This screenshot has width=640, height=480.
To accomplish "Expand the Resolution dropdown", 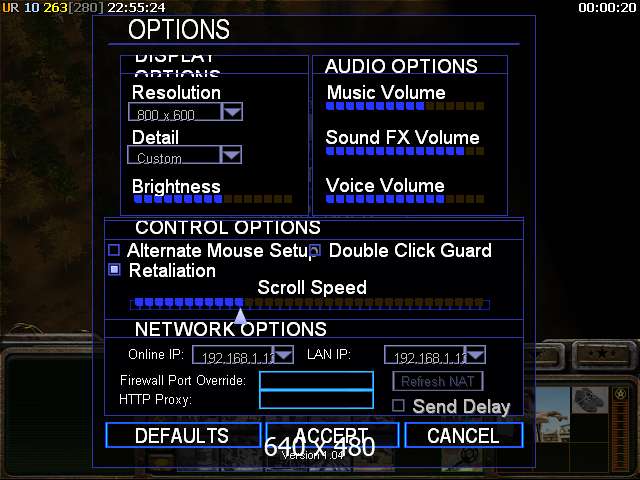I will [232, 112].
